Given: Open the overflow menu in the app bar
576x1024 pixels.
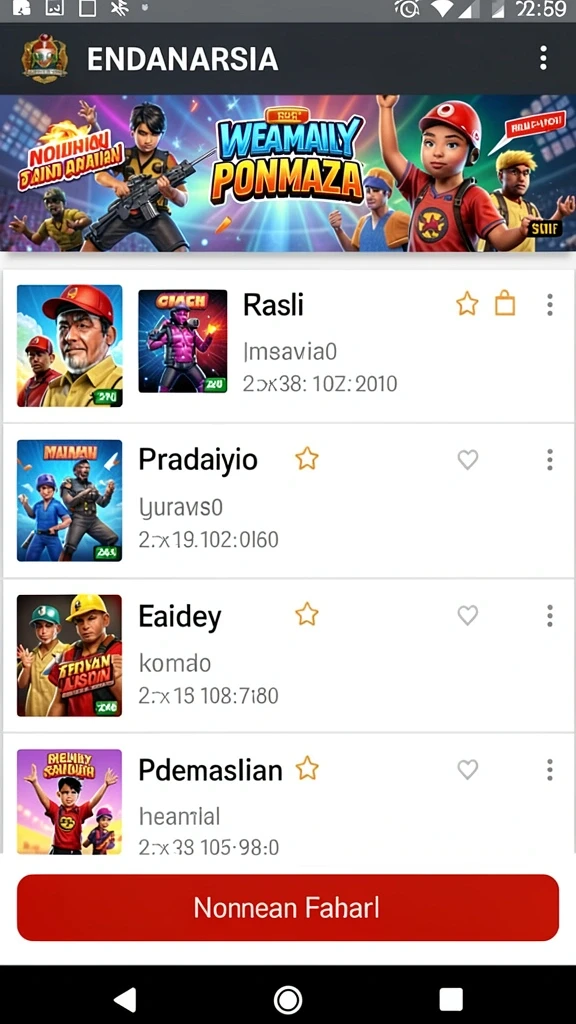Looking at the screenshot, I should click(x=543, y=59).
